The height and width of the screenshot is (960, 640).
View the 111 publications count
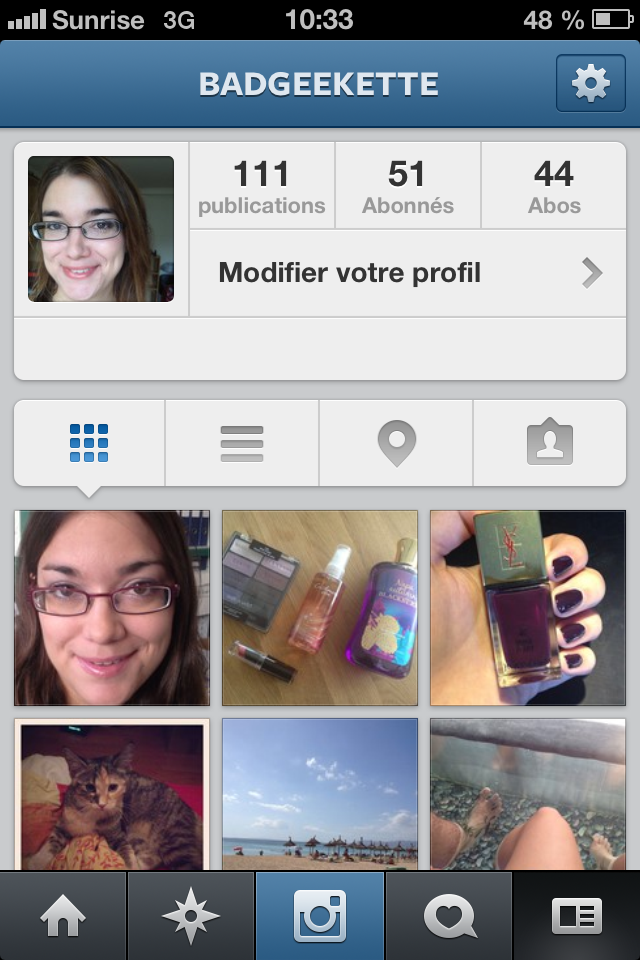(x=261, y=187)
